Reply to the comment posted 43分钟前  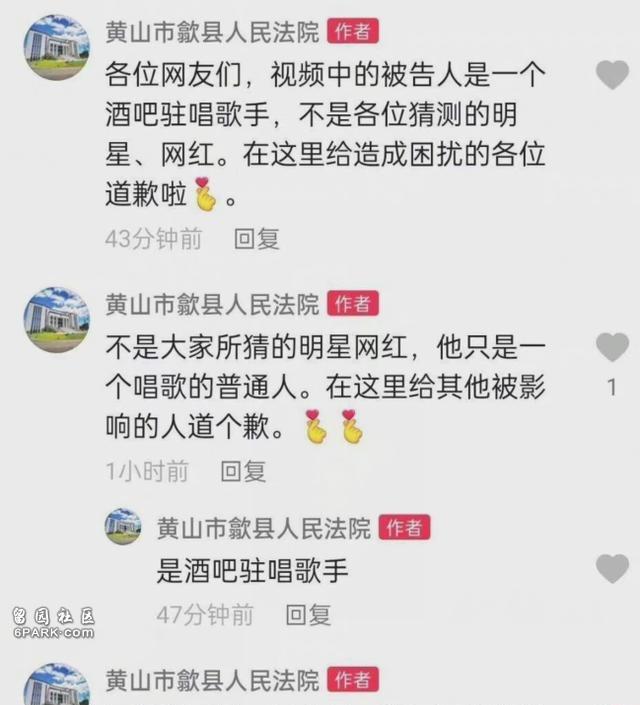[x=256, y=238]
